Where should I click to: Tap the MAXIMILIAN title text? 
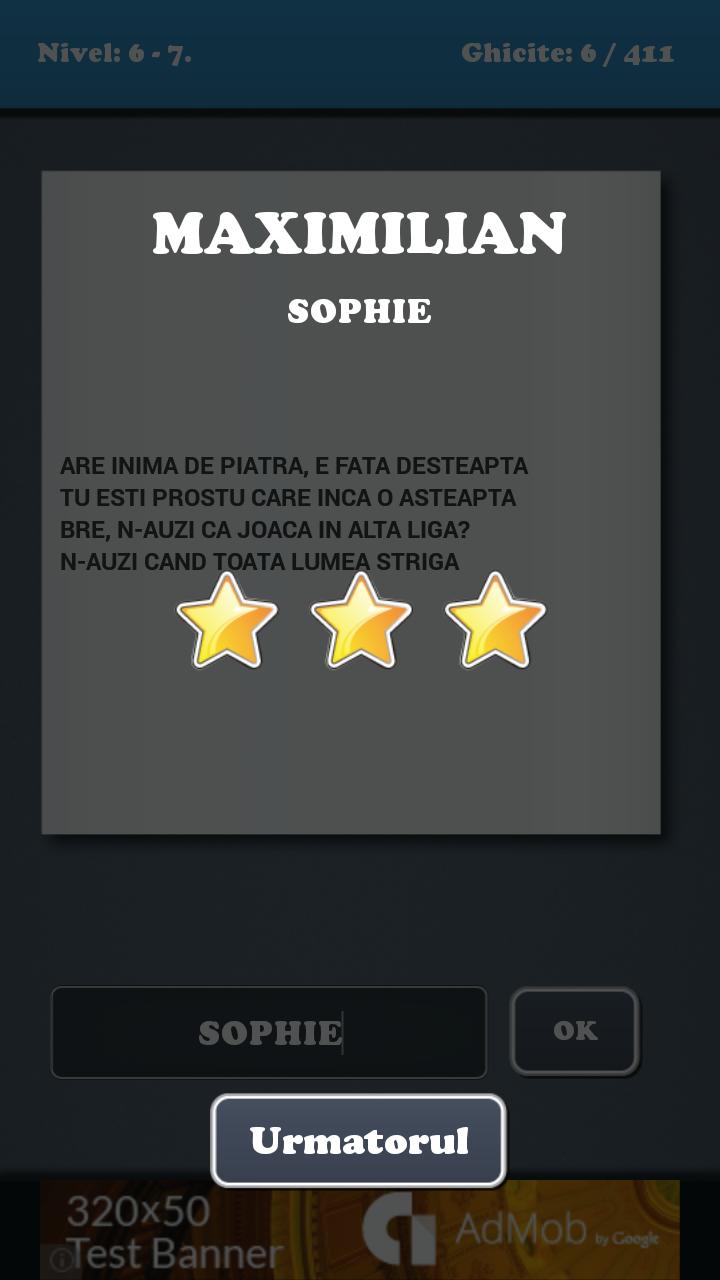[x=360, y=234]
